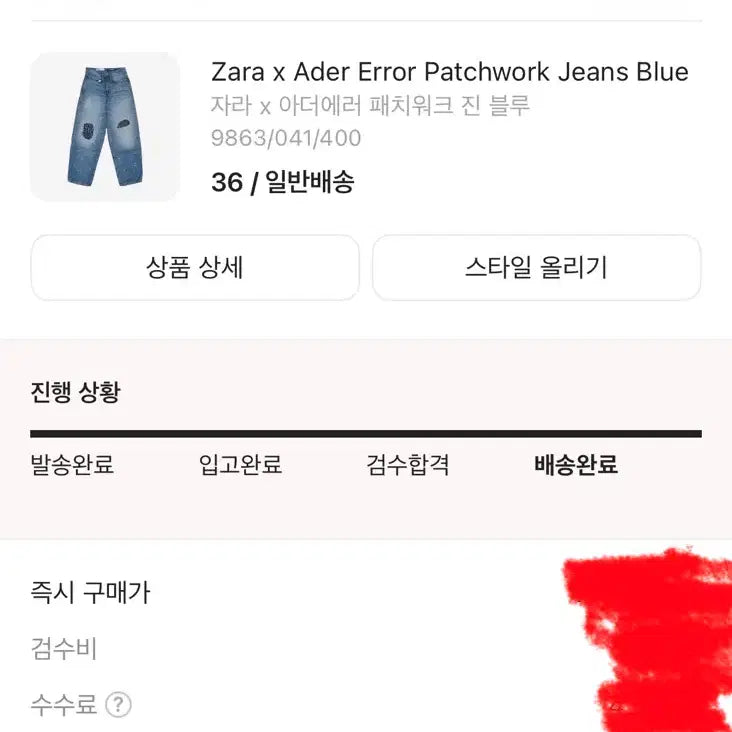The image size is (732, 732).
Task: Open the 상품 상세 product details
Action: [x=195, y=268]
